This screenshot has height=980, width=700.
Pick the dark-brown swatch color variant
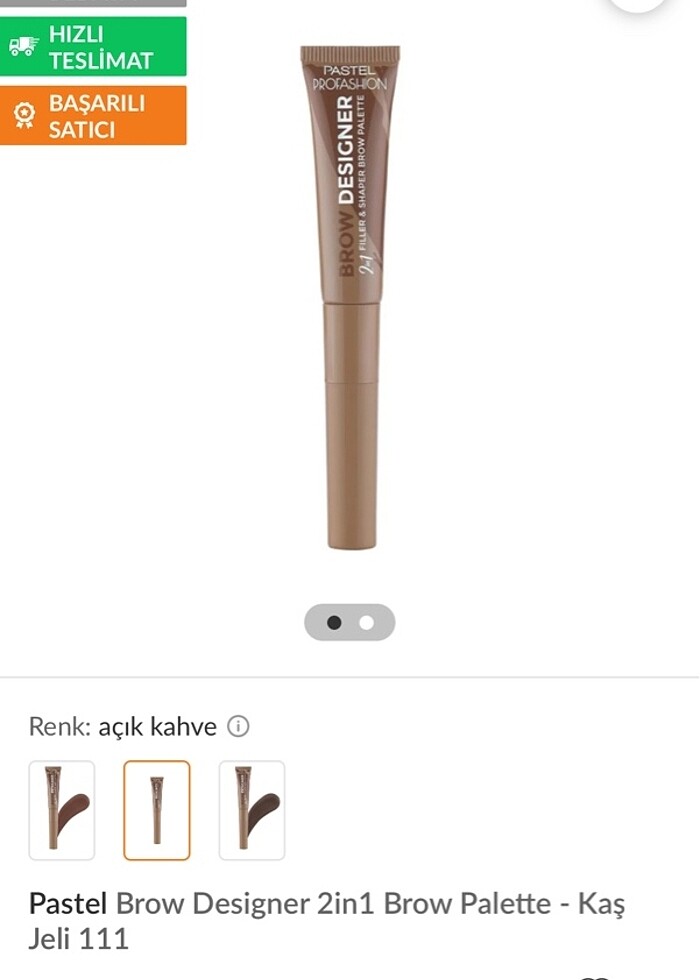(x=252, y=810)
